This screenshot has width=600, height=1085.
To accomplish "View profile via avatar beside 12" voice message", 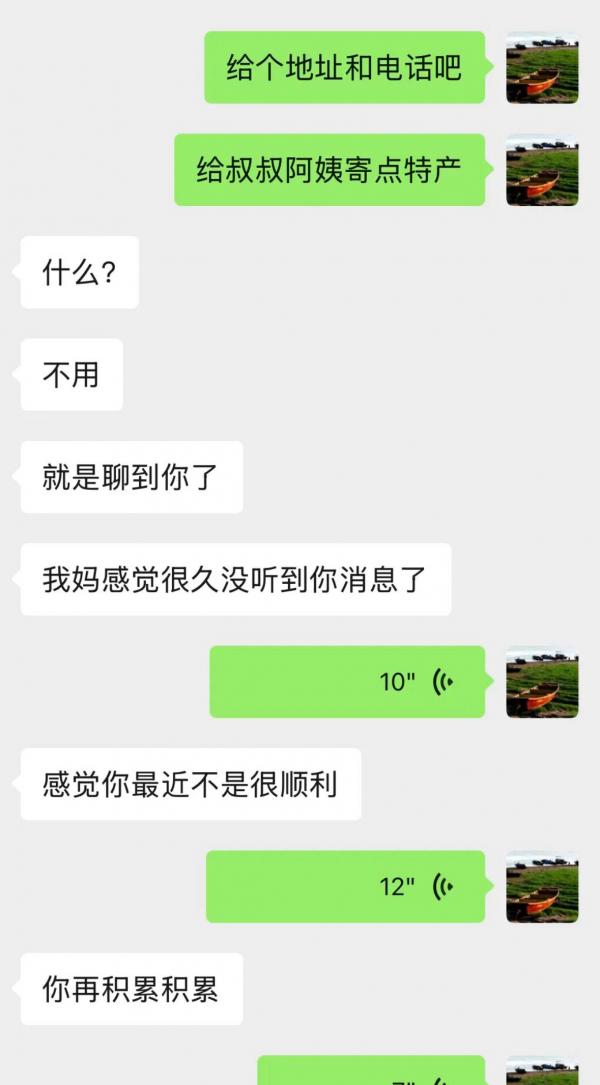I will tap(542, 887).
